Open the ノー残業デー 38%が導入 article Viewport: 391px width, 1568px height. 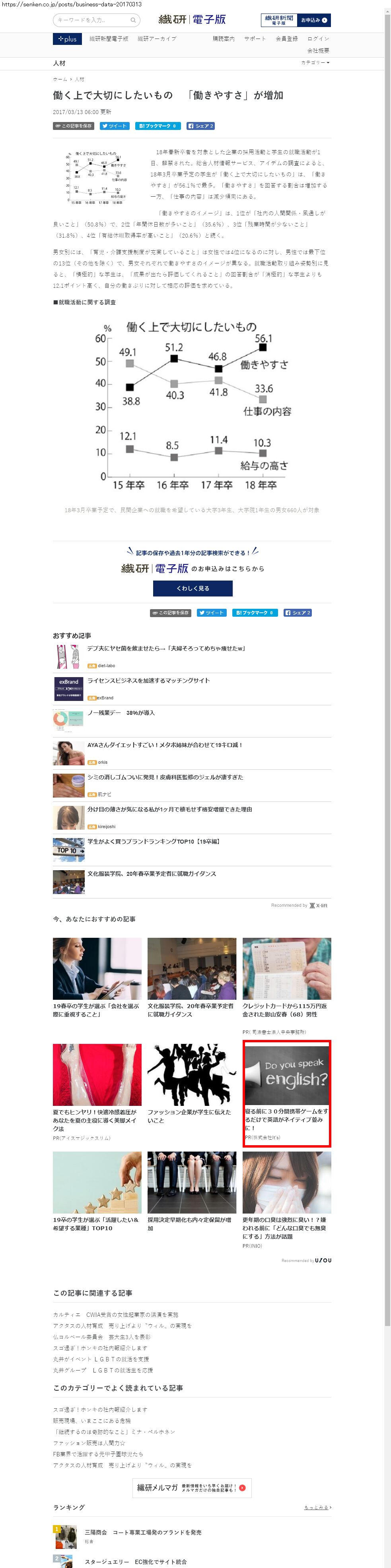tap(121, 713)
